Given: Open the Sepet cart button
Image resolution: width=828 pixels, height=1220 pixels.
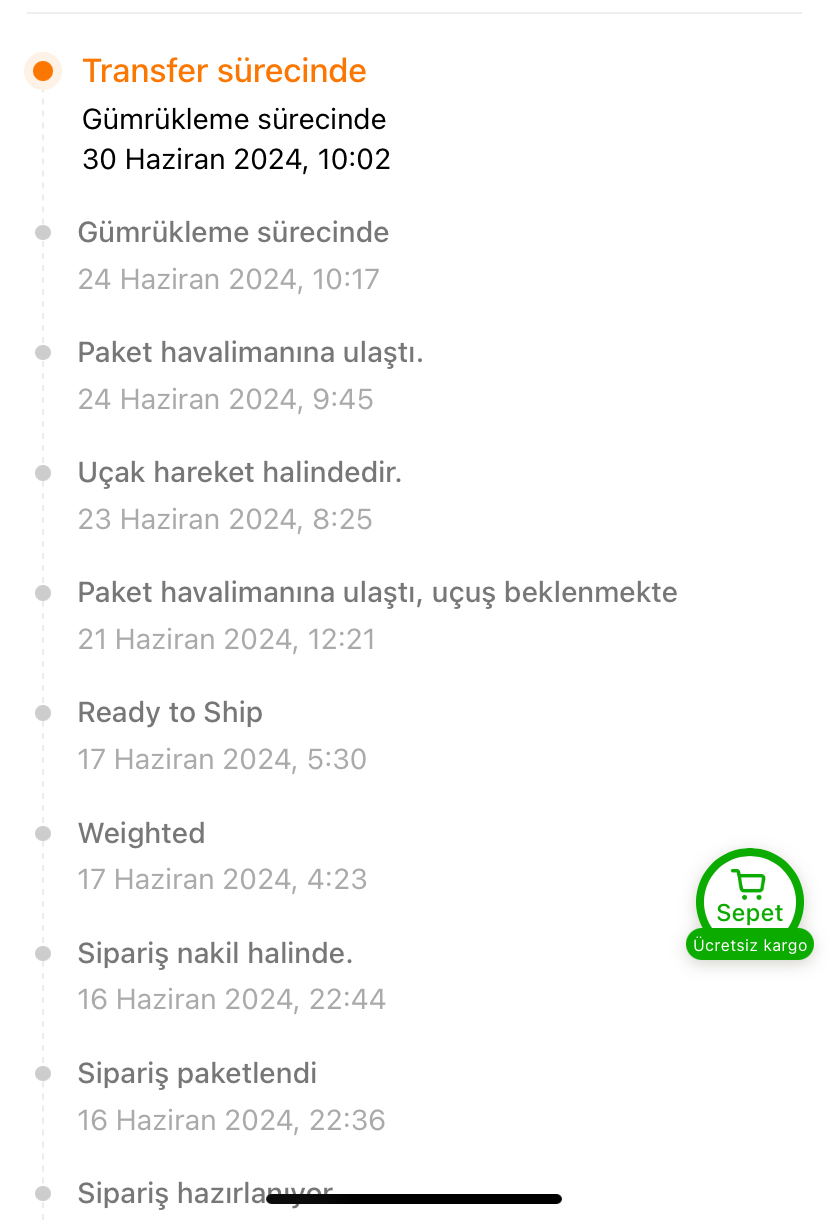Looking at the screenshot, I should pos(749,898).
